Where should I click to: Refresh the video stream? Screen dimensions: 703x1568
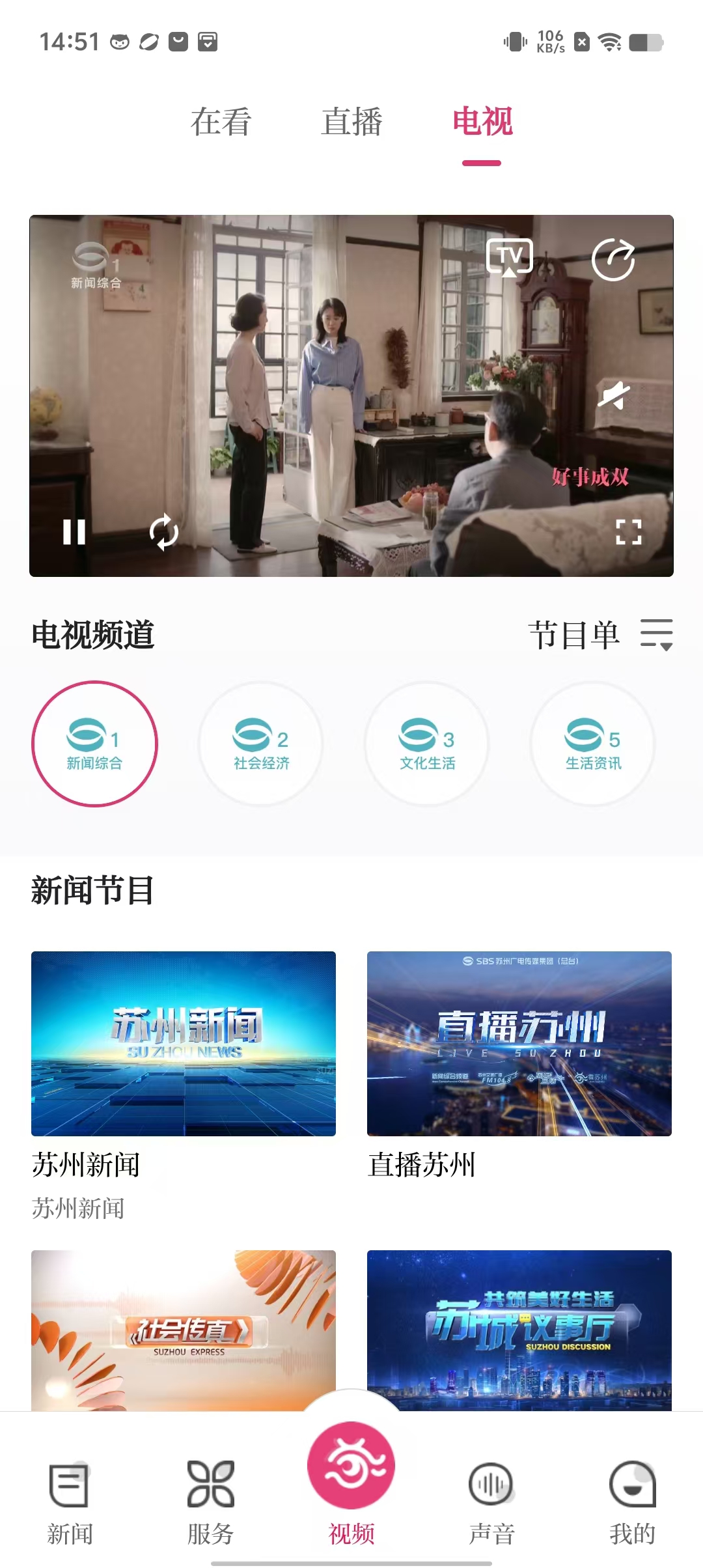pyautogui.click(x=163, y=531)
